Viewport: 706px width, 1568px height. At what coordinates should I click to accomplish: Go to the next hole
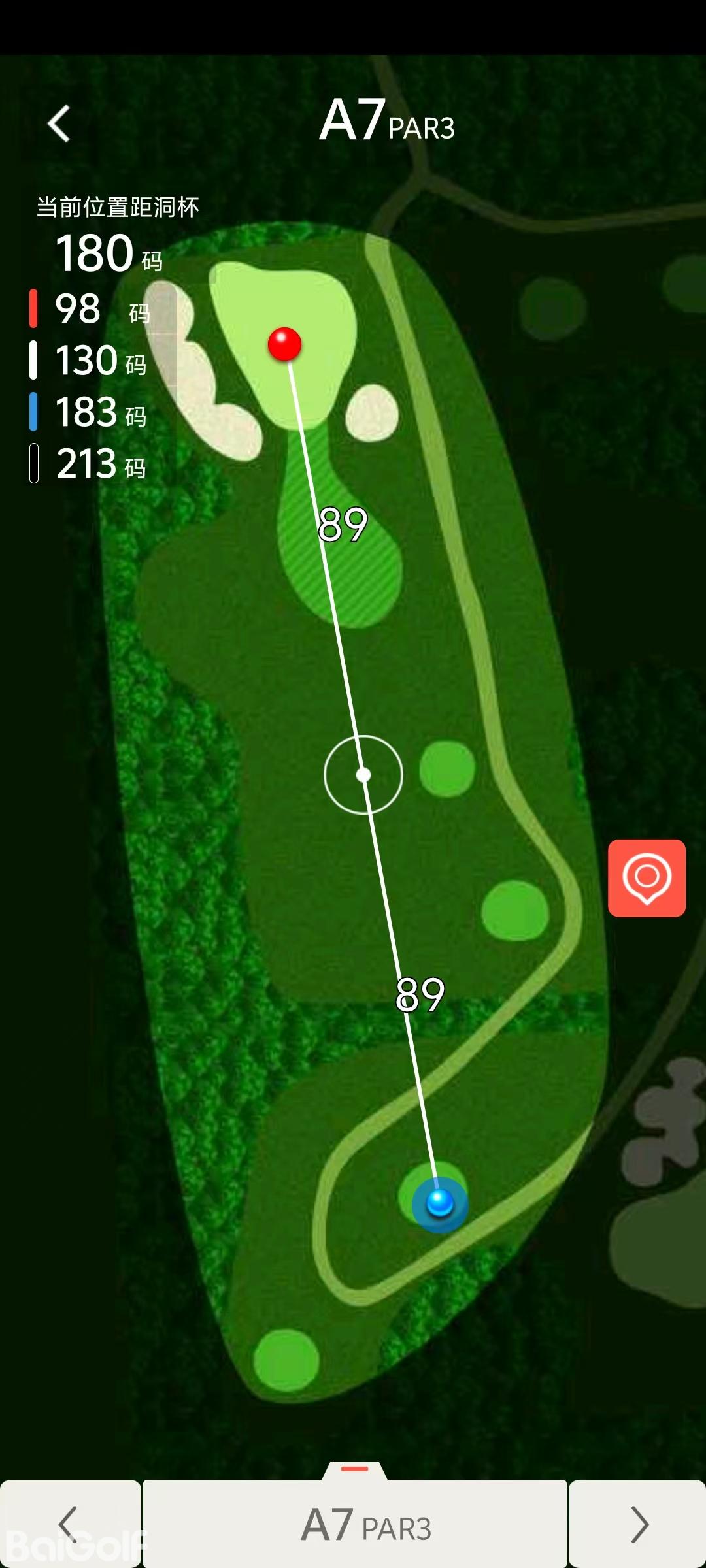tap(637, 1524)
